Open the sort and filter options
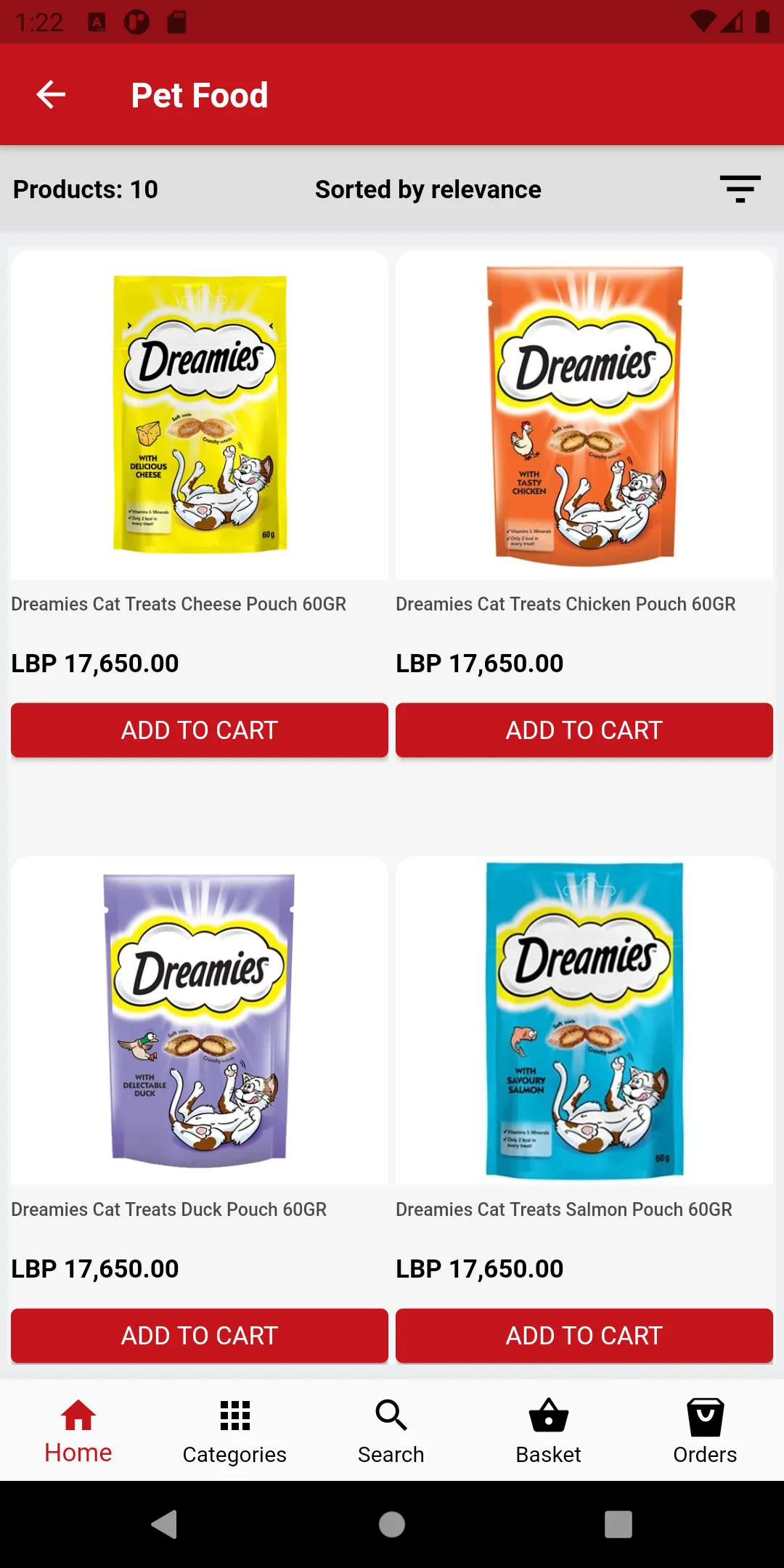 coord(740,189)
